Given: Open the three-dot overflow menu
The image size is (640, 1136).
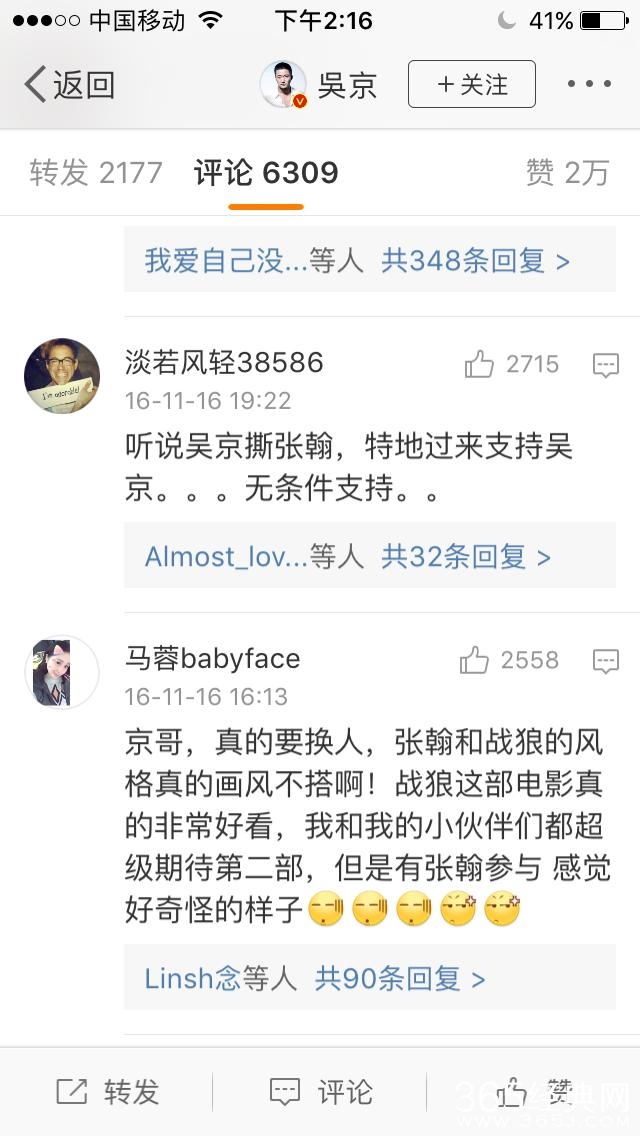Looking at the screenshot, I should [589, 85].
